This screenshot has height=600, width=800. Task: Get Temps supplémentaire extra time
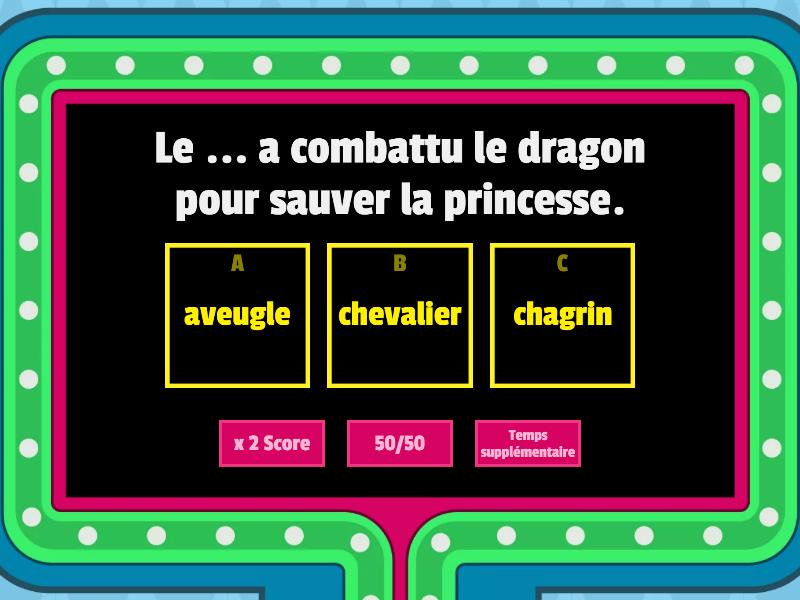[528, 443]
